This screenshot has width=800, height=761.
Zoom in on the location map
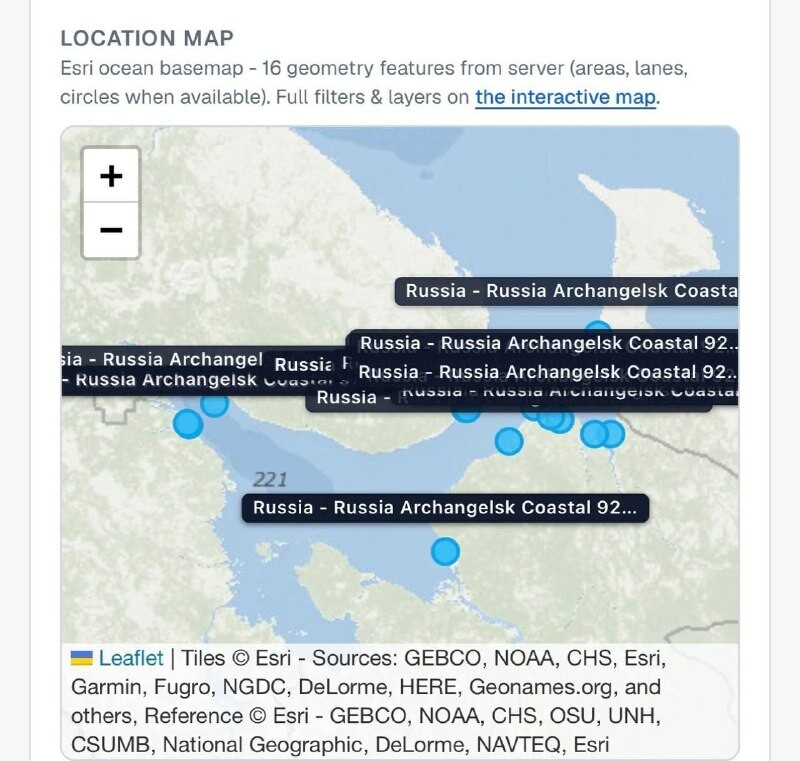coord(111,175)
